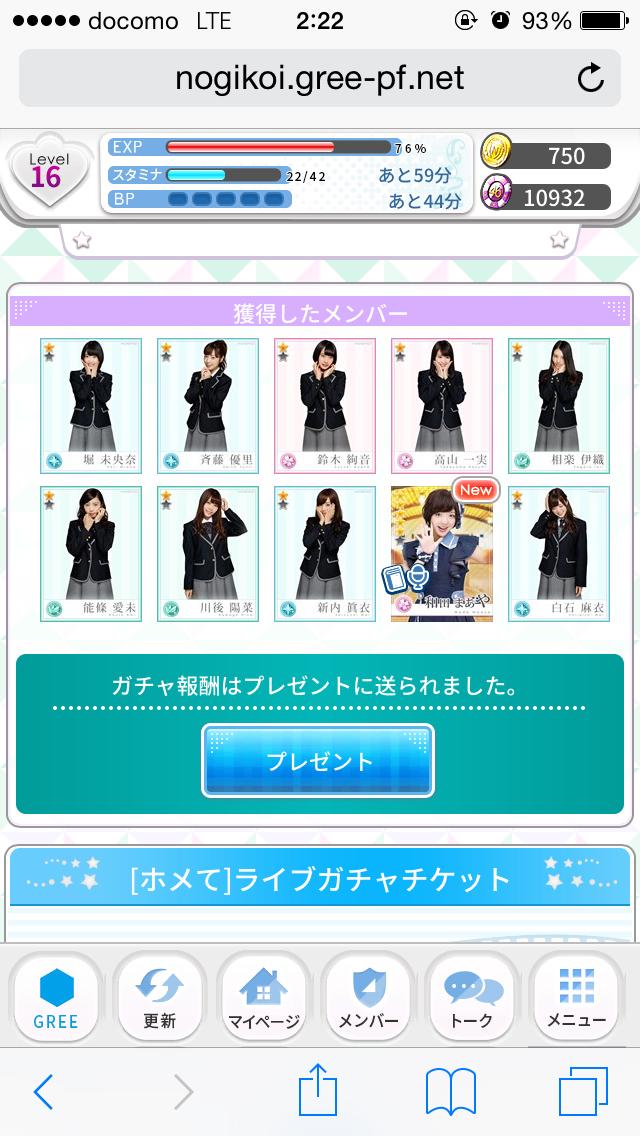
Task: Tap the nogikoi.gree-pf.net address bar
Action: (x=318, y=78)
